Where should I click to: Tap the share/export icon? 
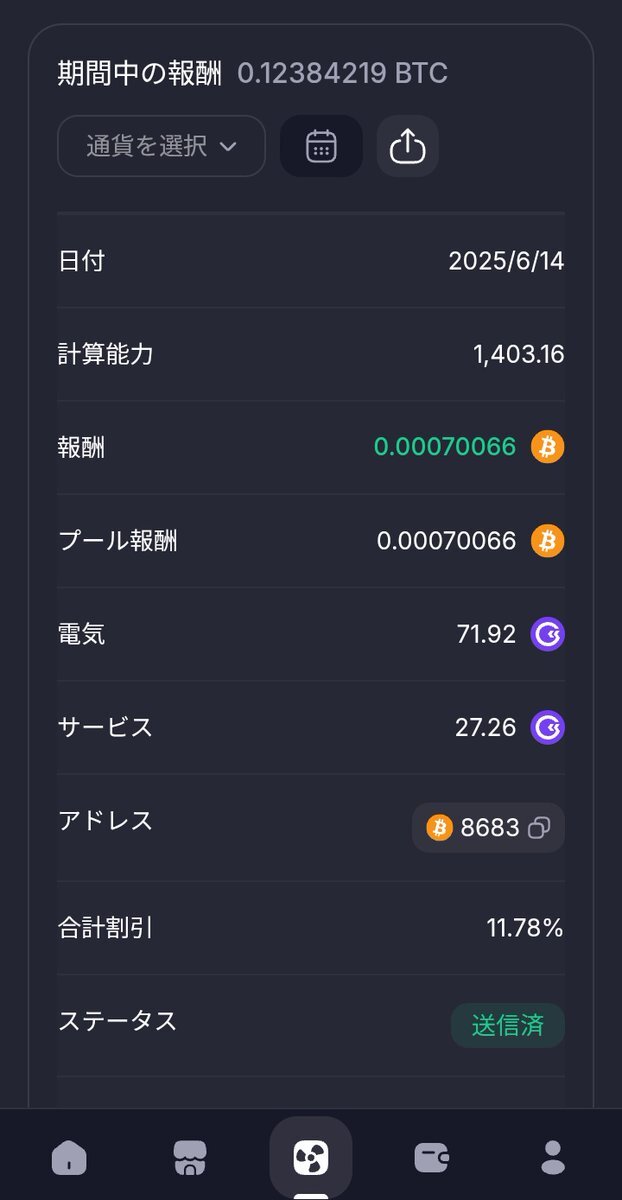[x=407, y=146]
